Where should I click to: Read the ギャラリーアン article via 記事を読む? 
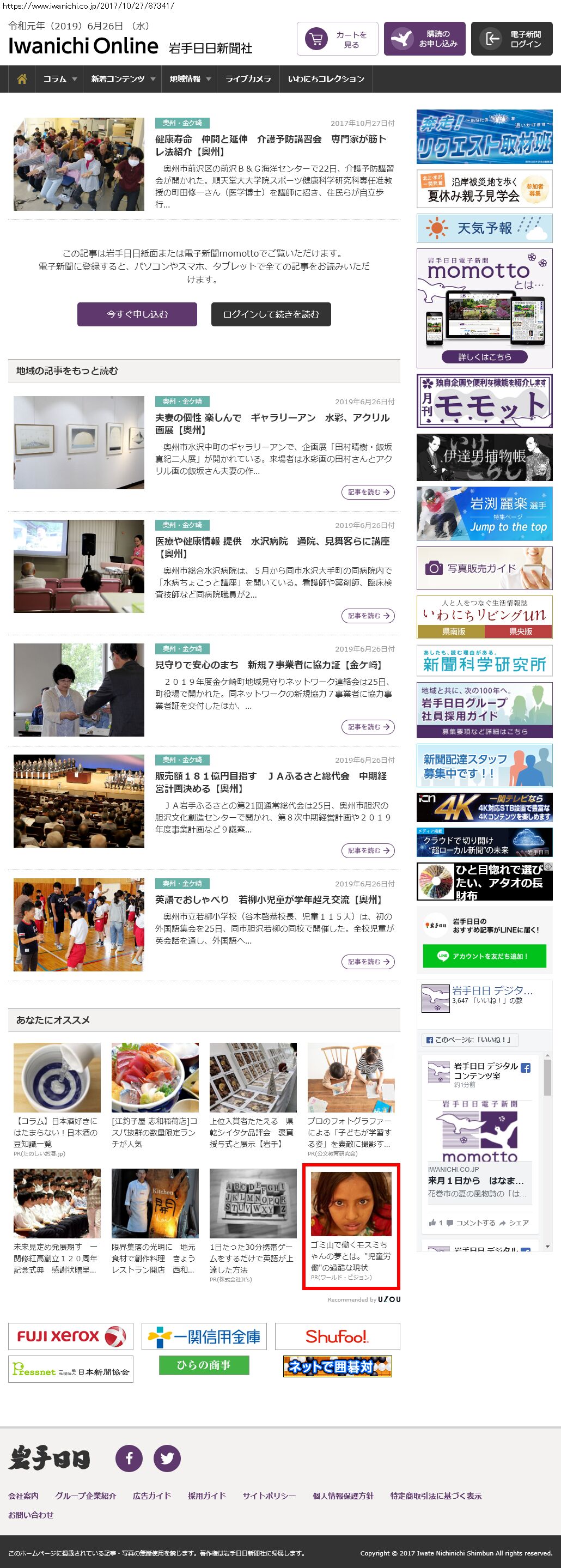tap(368, 492)
